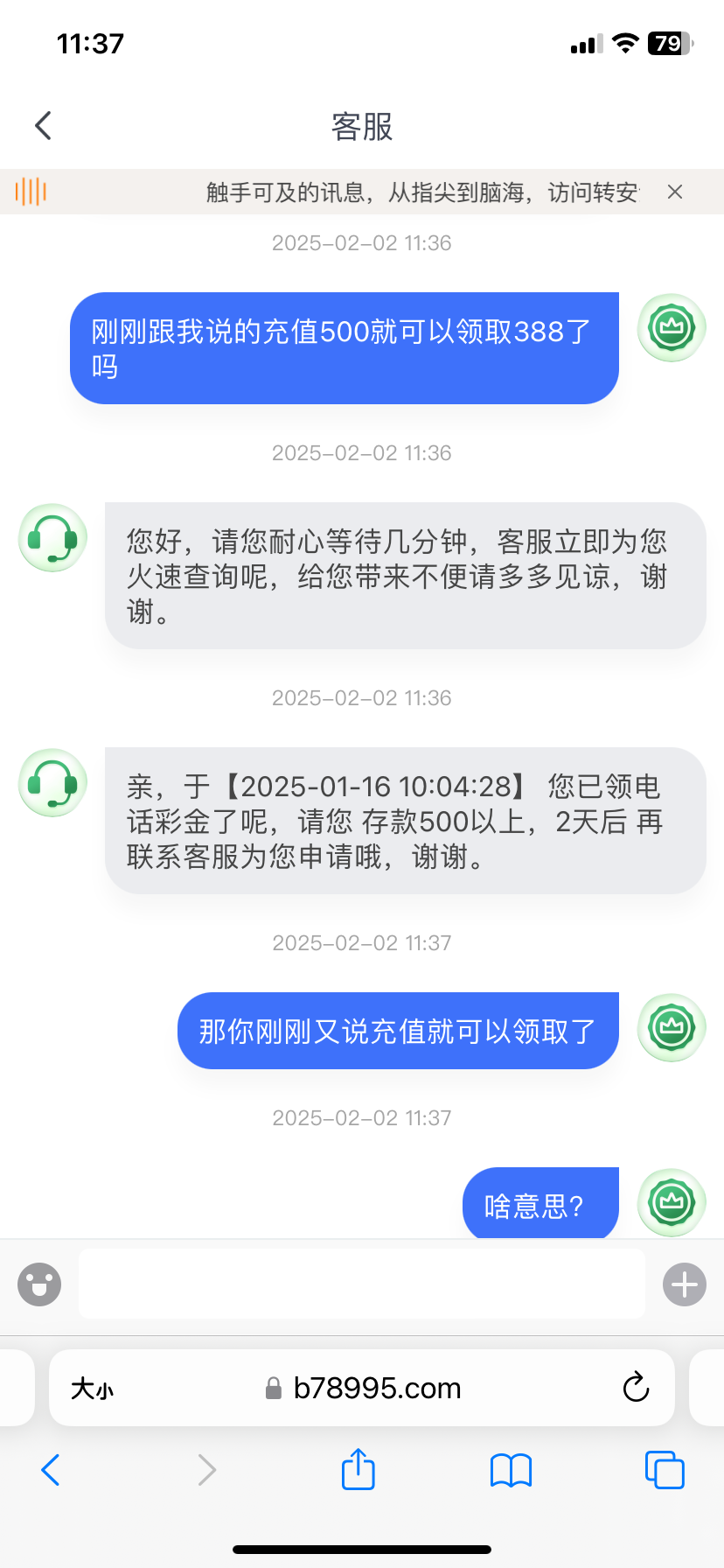Image resolution: width=724 pixels, height=1568 pixels.
Task: Dismiss the scrolling announcement banner
Action: tap(674, 192)
